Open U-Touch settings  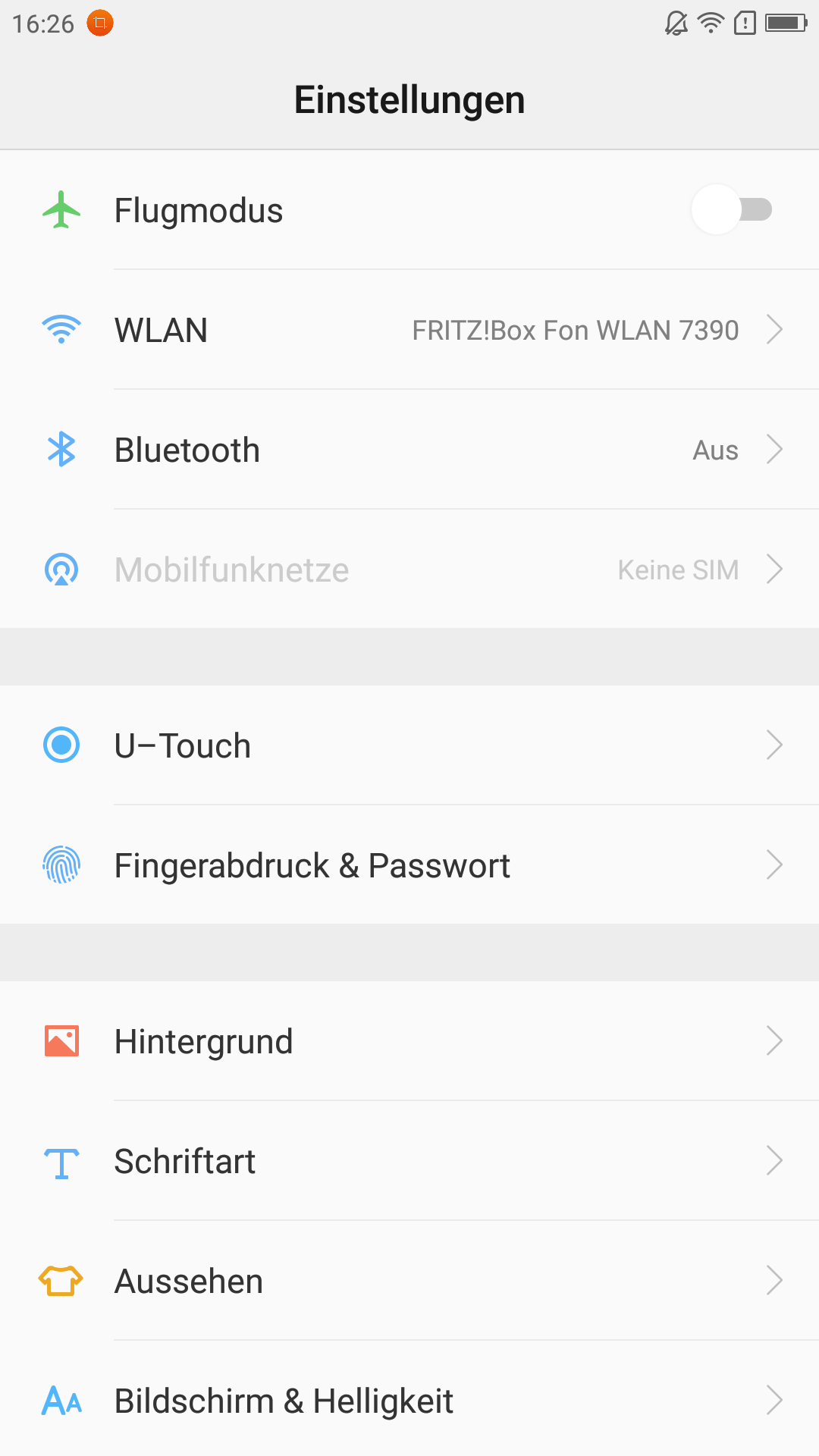(x=409, y=745)
